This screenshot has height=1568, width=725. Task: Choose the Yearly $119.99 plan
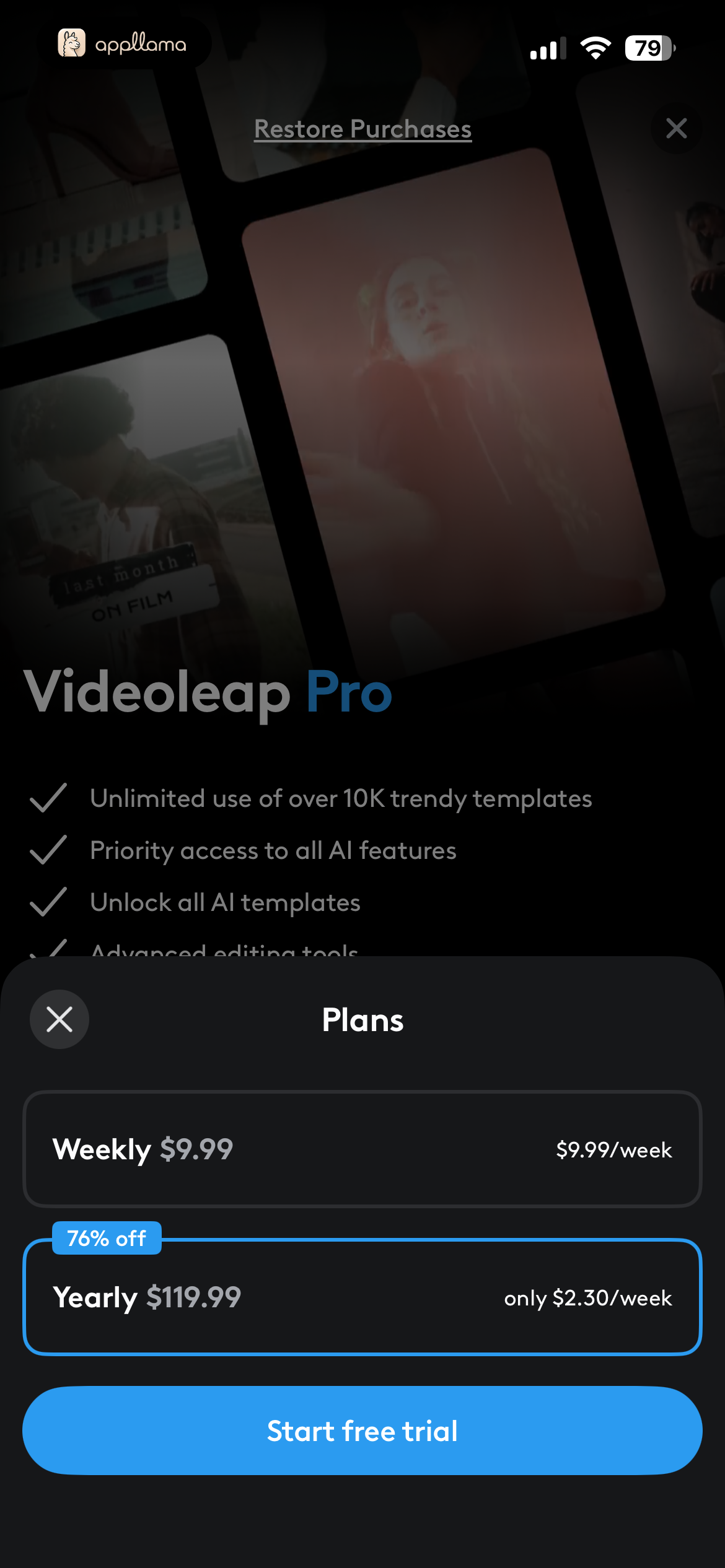pyautogui.click(x=362, y=1297)
